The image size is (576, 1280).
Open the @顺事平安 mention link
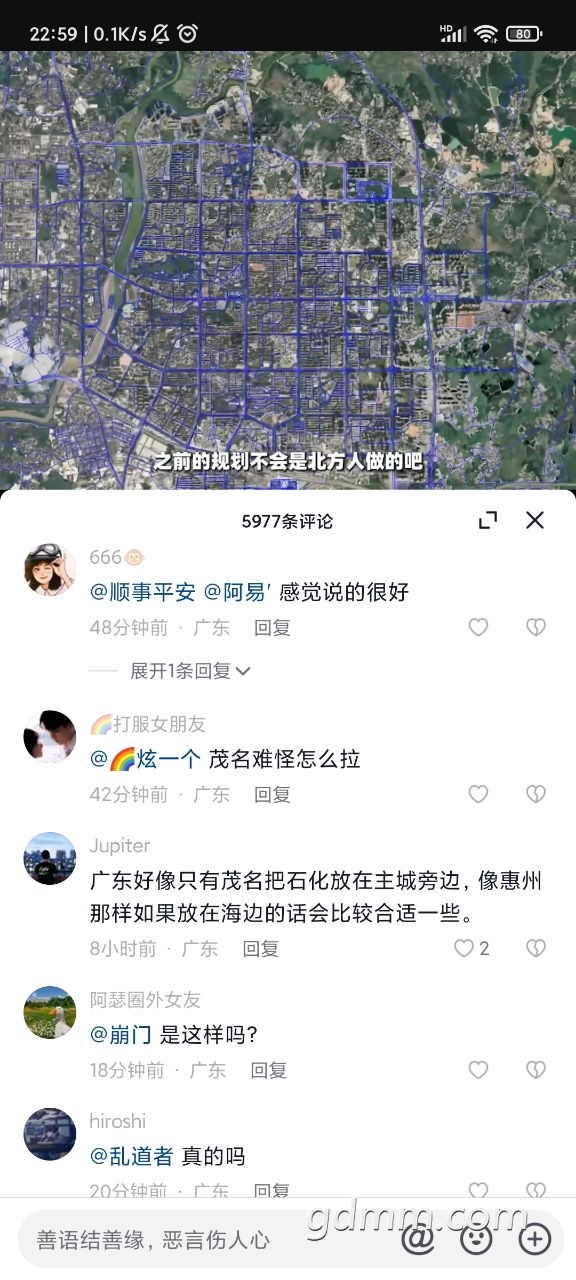tap(143, 592)
